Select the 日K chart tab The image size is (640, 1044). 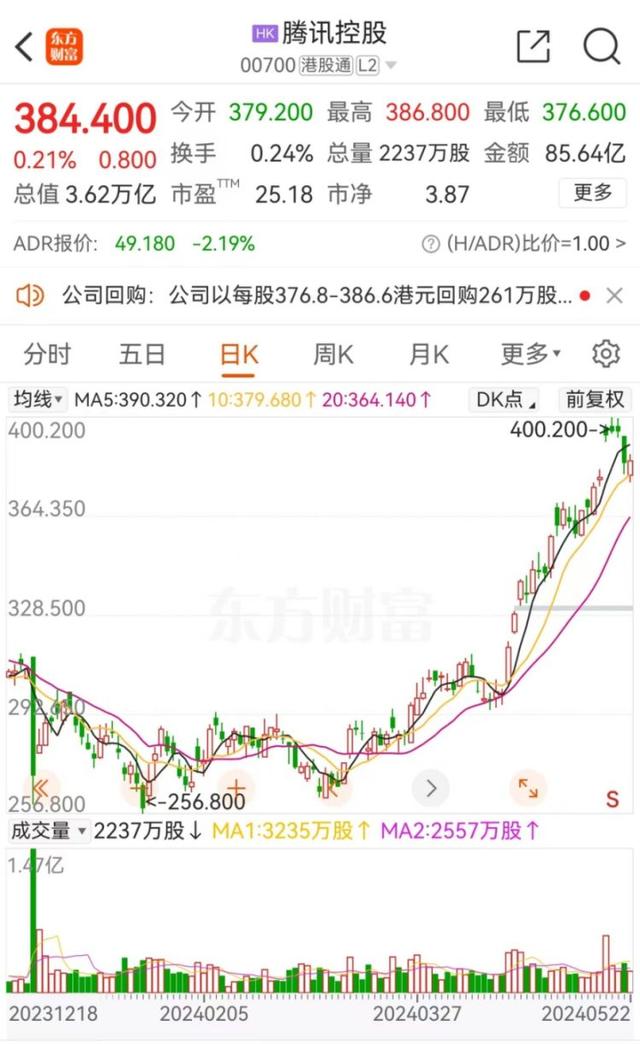coord(239,354)
